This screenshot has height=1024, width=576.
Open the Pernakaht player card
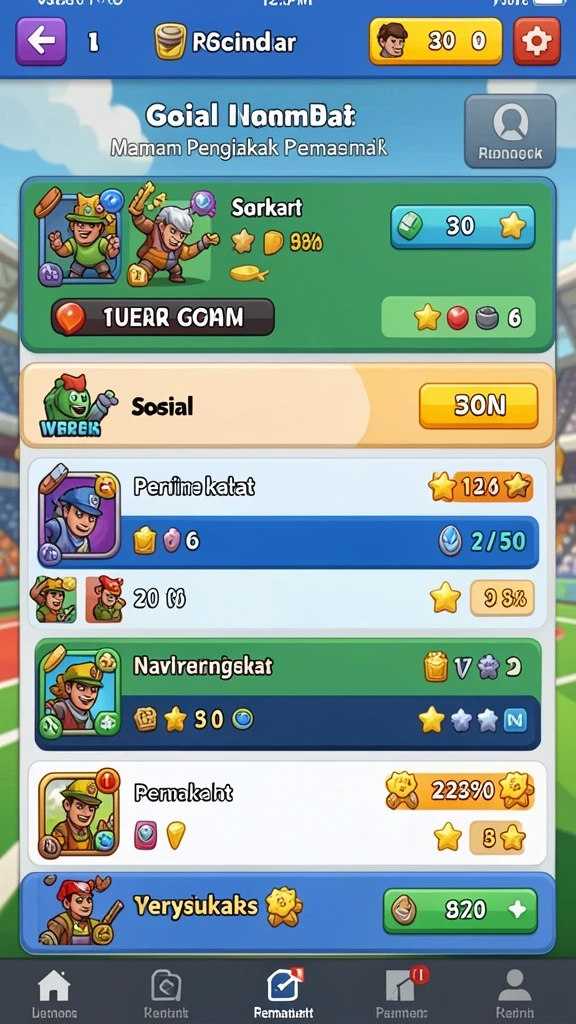point(287,813)
